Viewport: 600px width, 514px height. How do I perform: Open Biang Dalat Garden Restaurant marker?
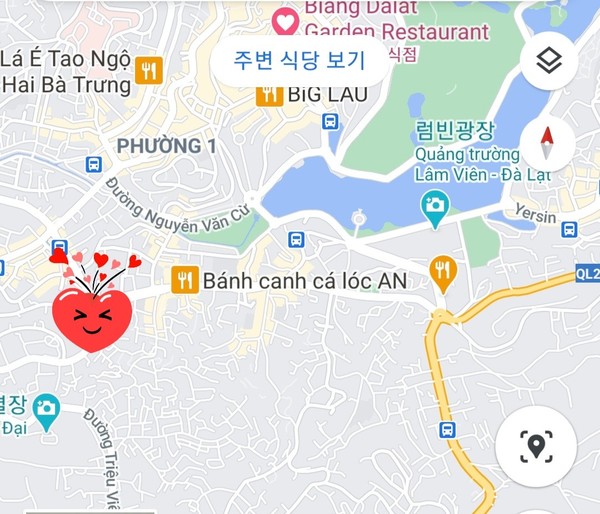click(x=285, y=20)
